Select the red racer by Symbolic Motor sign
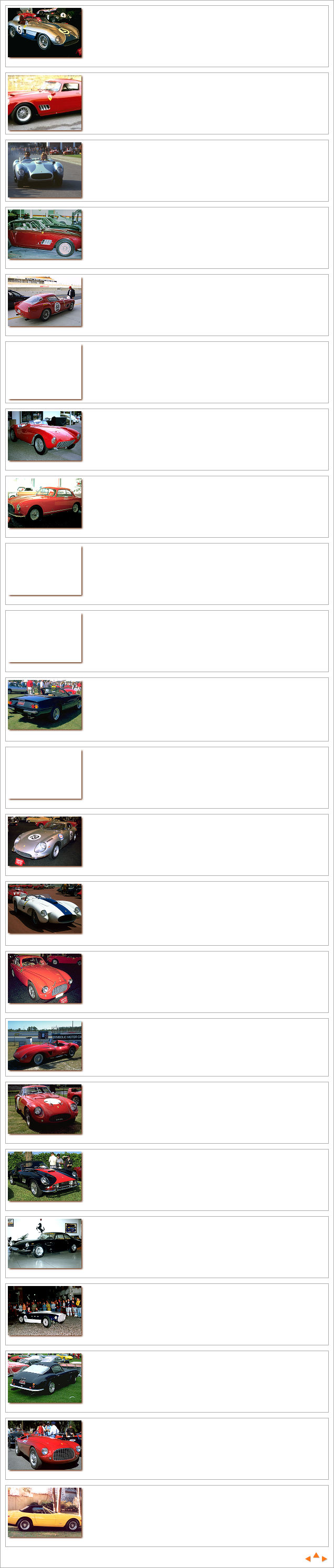The height and width of the screenshot is (1568, 334). [x=45, y=1045]
